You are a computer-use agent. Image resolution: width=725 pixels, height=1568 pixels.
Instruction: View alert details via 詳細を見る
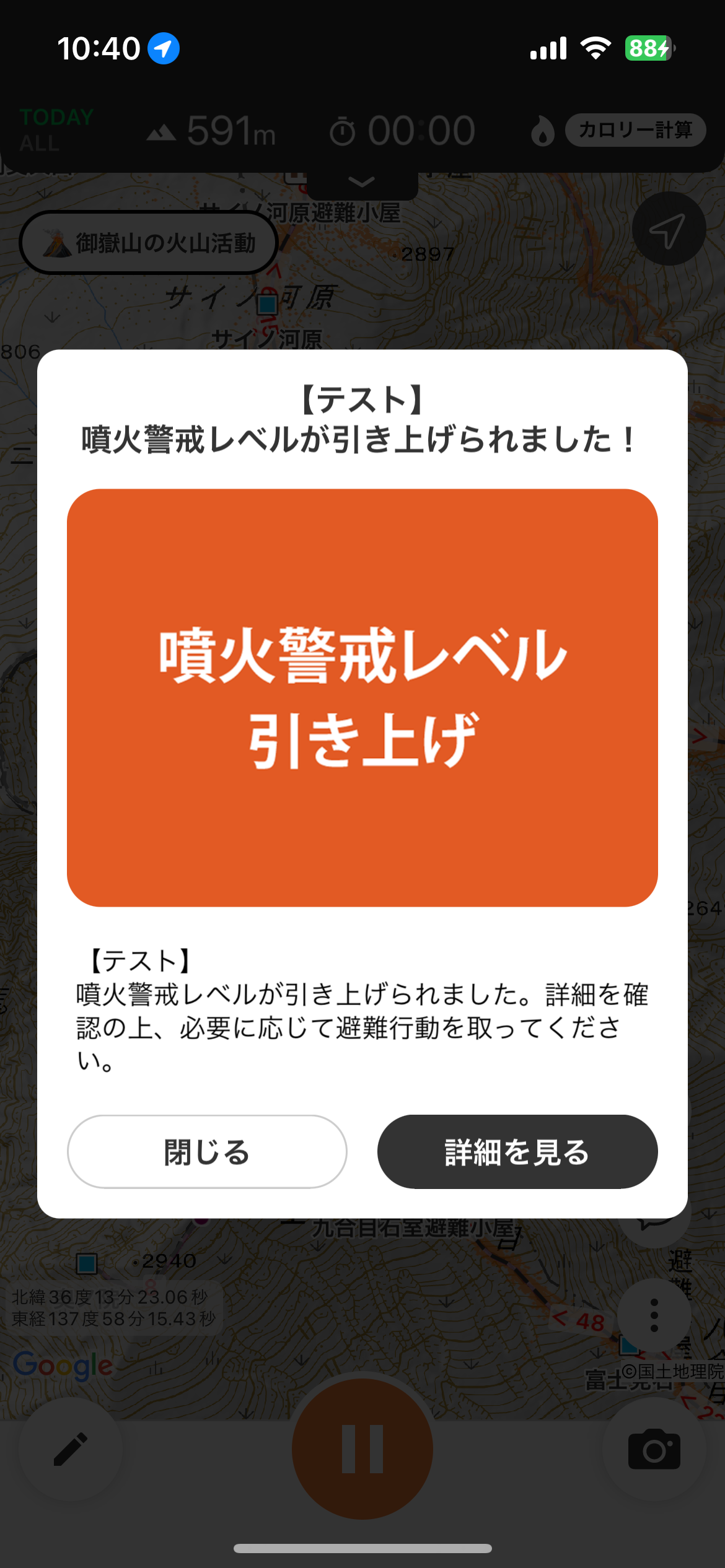(517, 1151)
